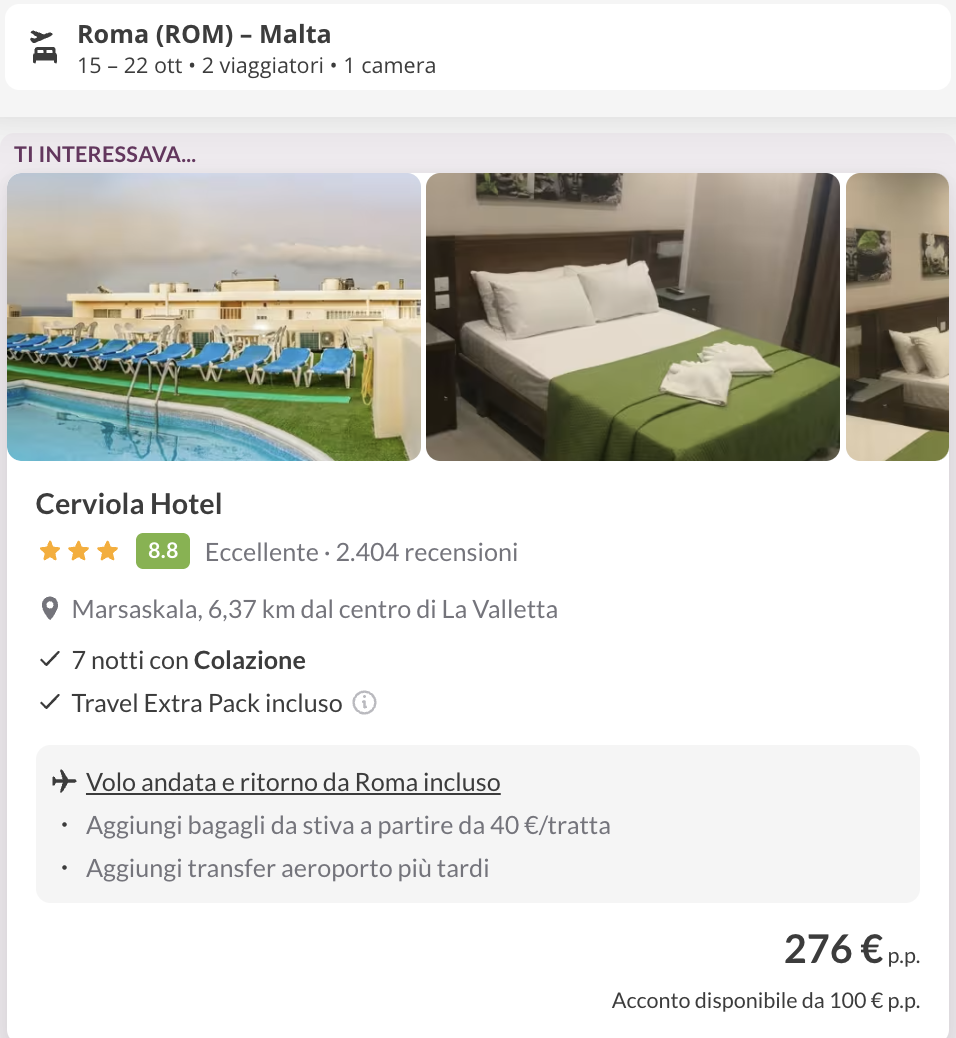The width and height of the screenshot is (956, 1038).
Task: View the Cerviola Hotel pool photo
Action: (x=213, y=317)
